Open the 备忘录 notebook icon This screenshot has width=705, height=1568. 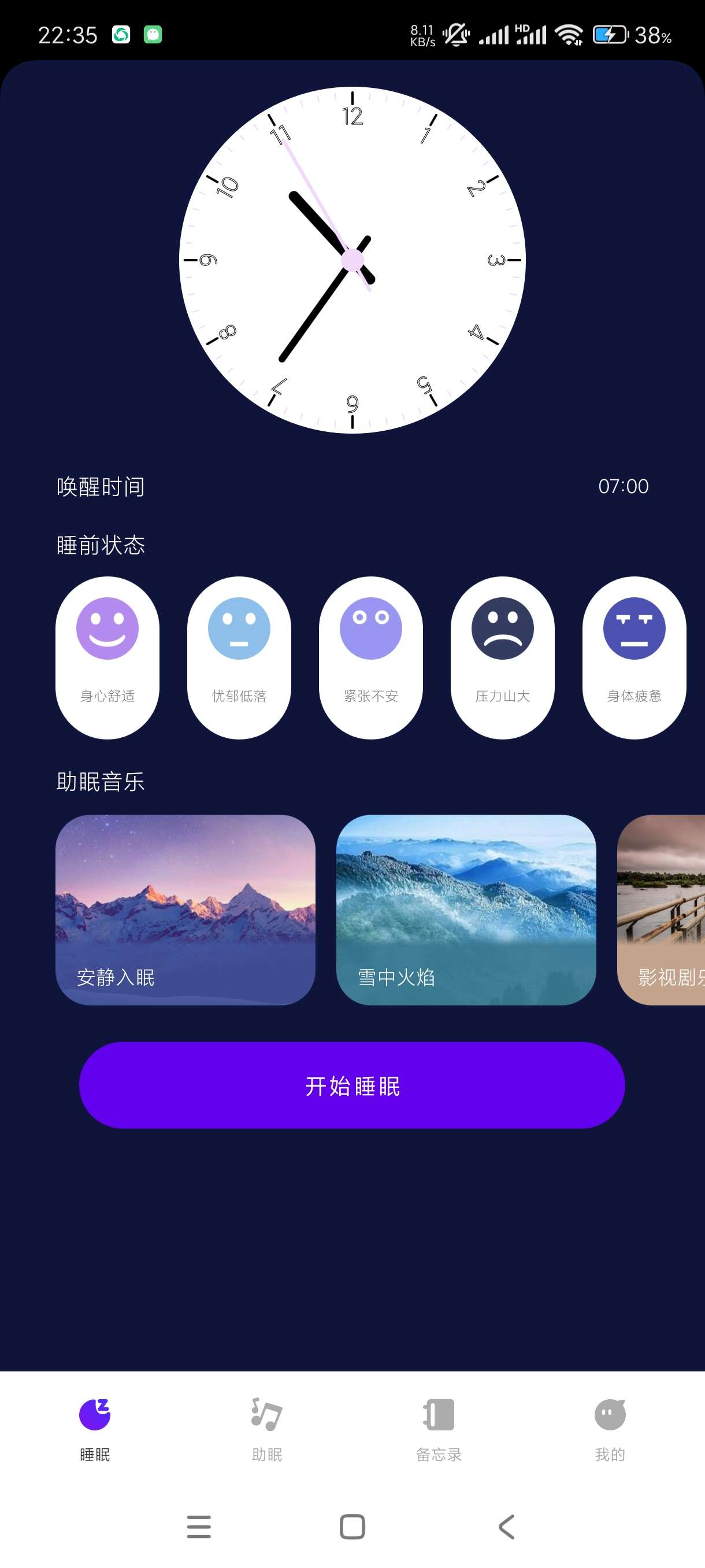click(x=437, y=1415)
